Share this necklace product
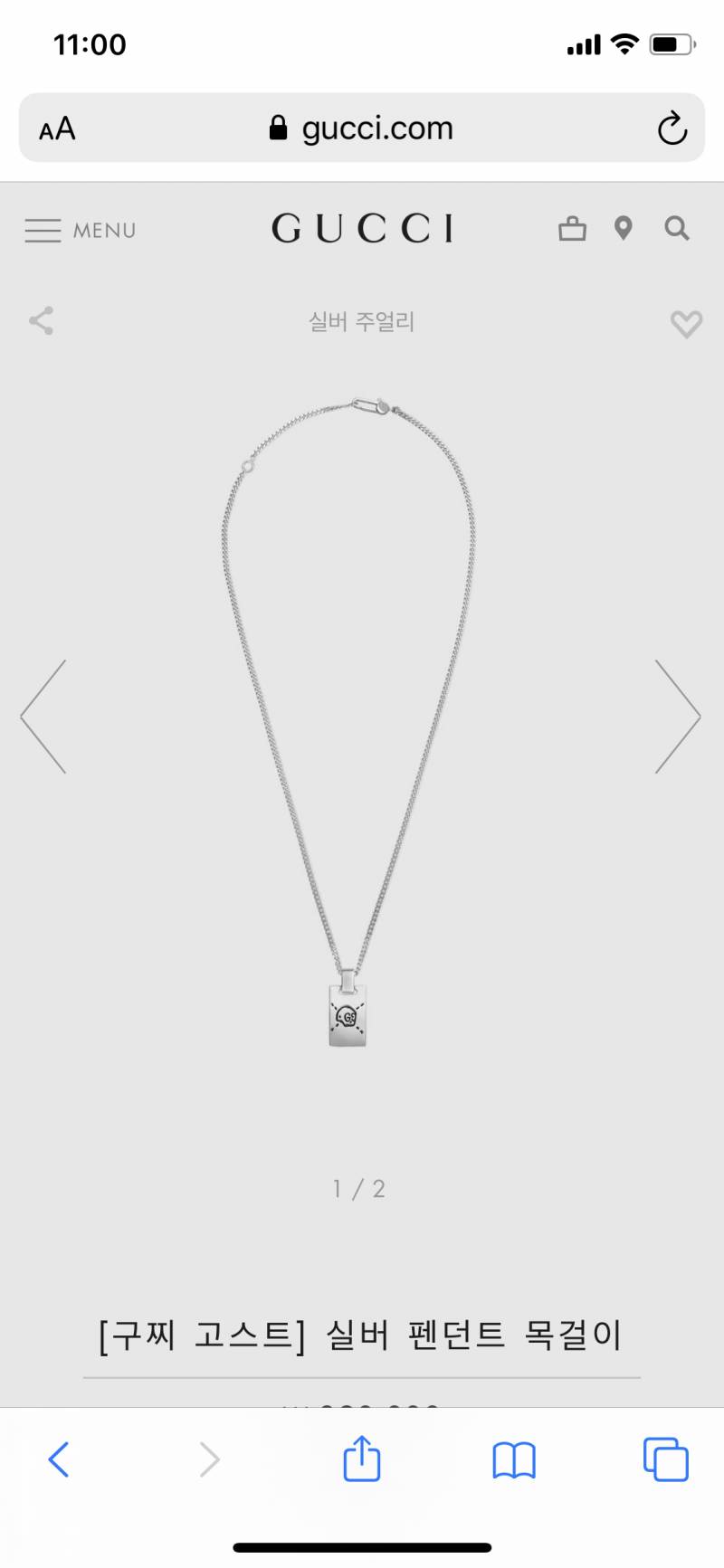 42,320
